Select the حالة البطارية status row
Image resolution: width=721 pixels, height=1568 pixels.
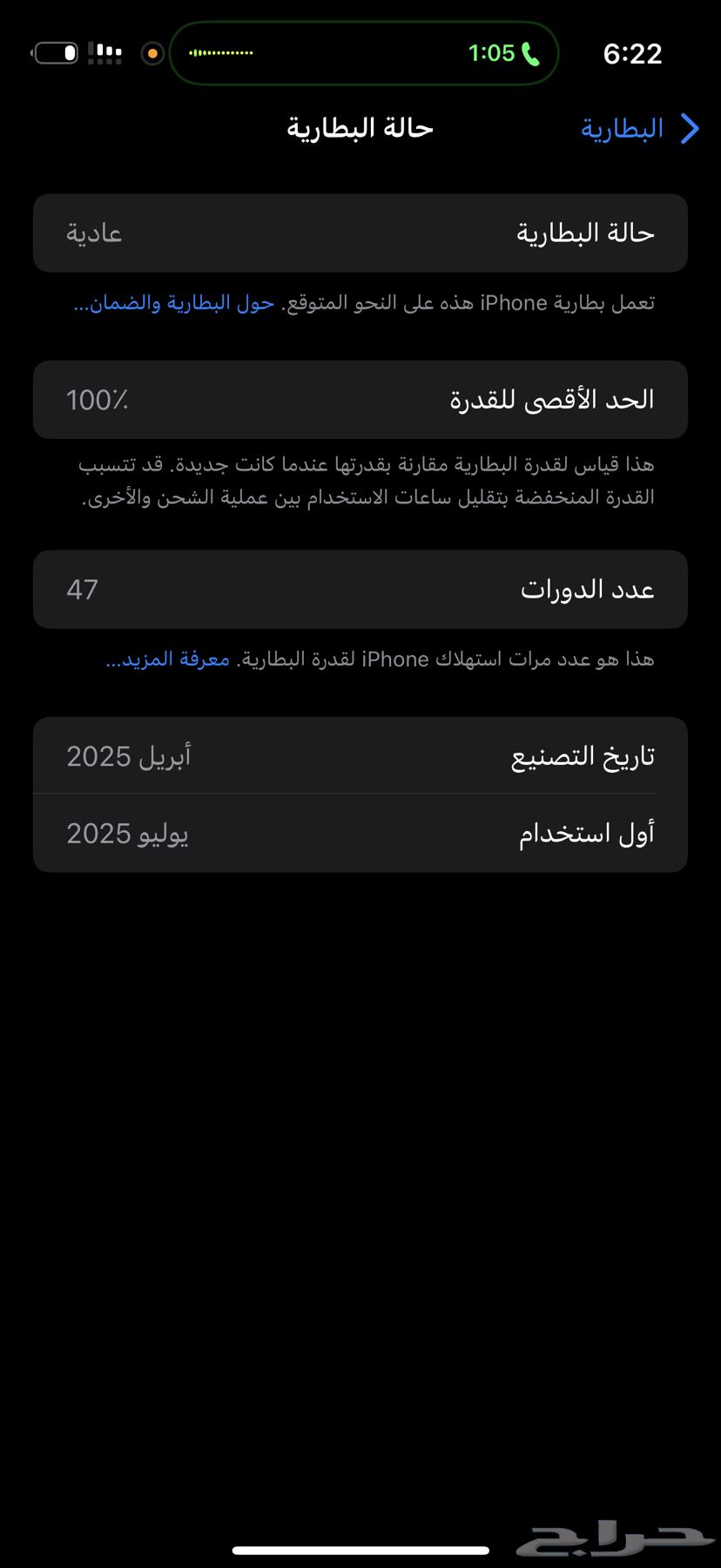[360, 233]
